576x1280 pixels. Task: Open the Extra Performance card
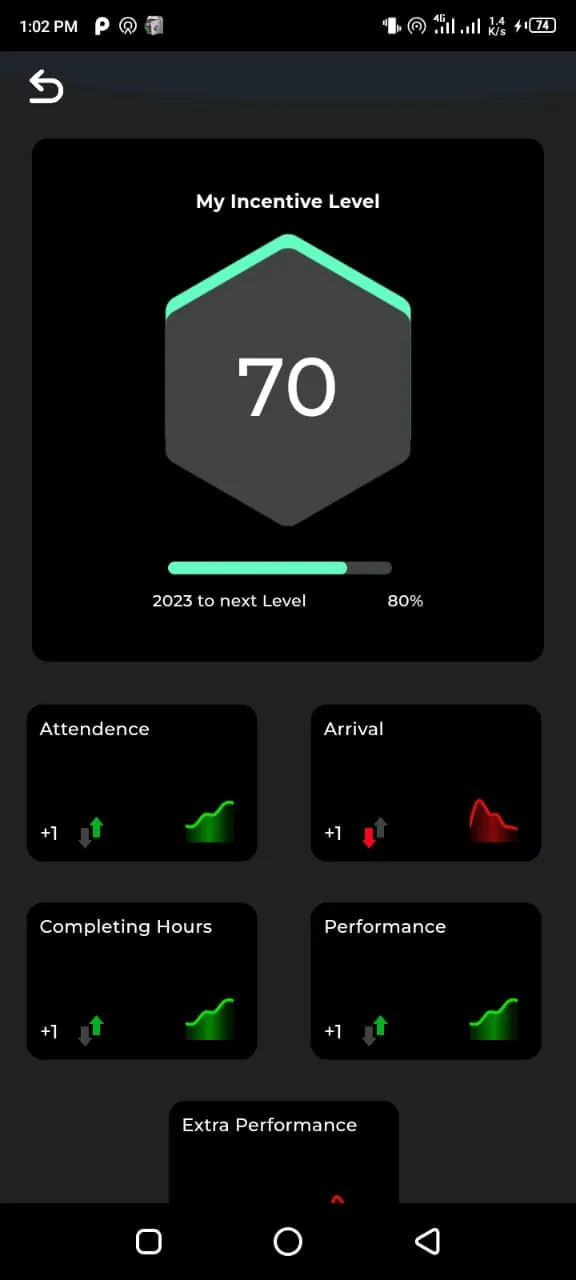point(284,1152)
